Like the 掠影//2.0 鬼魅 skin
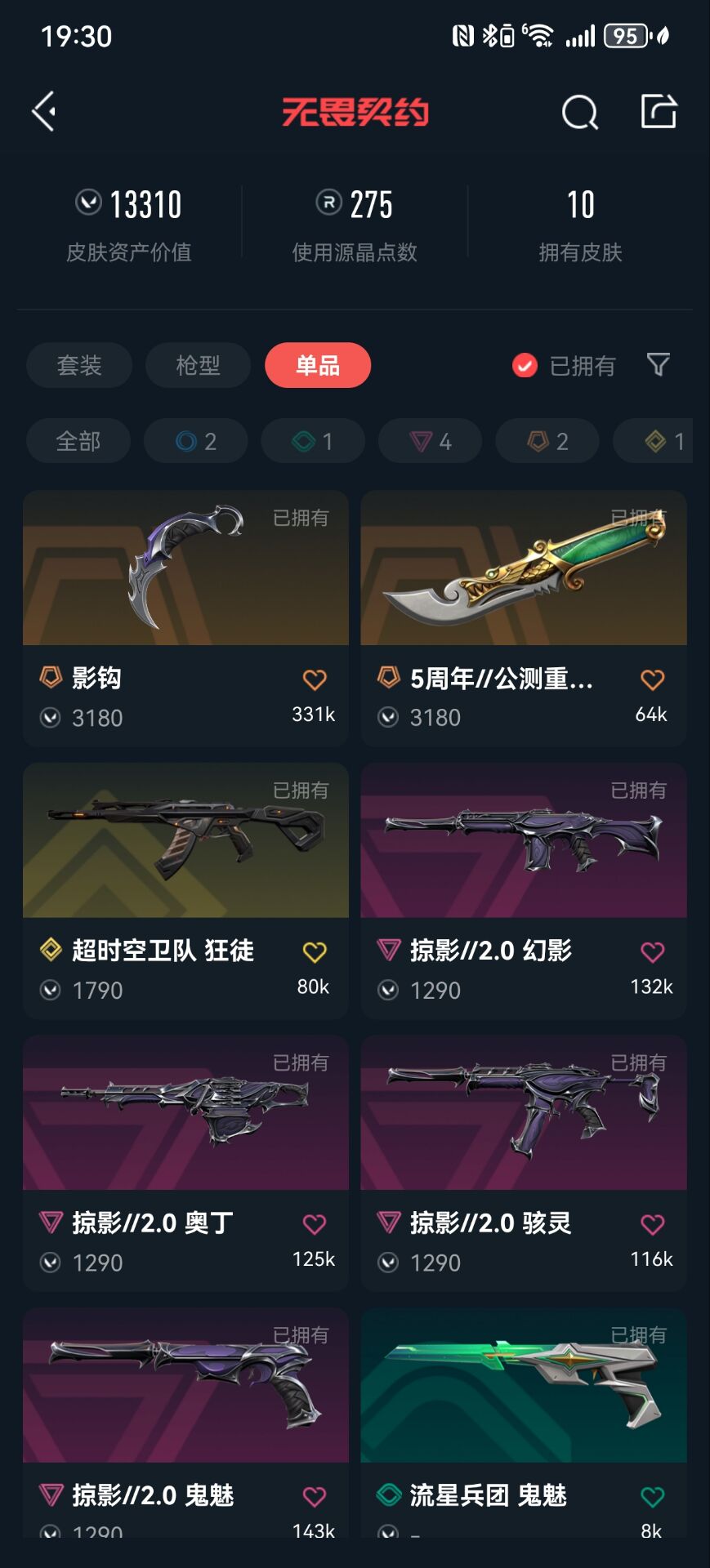 click(315, 1496)
